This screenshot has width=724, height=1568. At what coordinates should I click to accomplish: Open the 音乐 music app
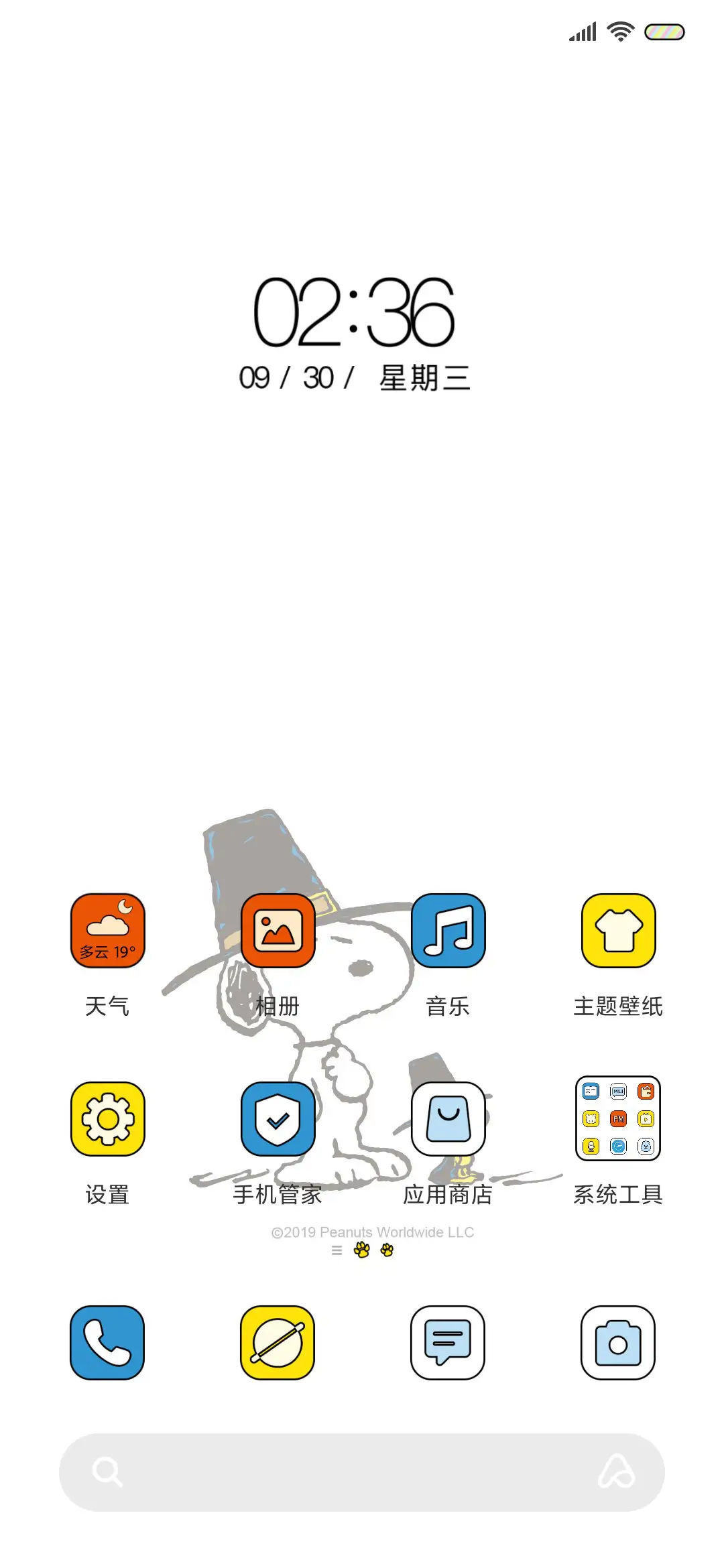pos(448,931)
